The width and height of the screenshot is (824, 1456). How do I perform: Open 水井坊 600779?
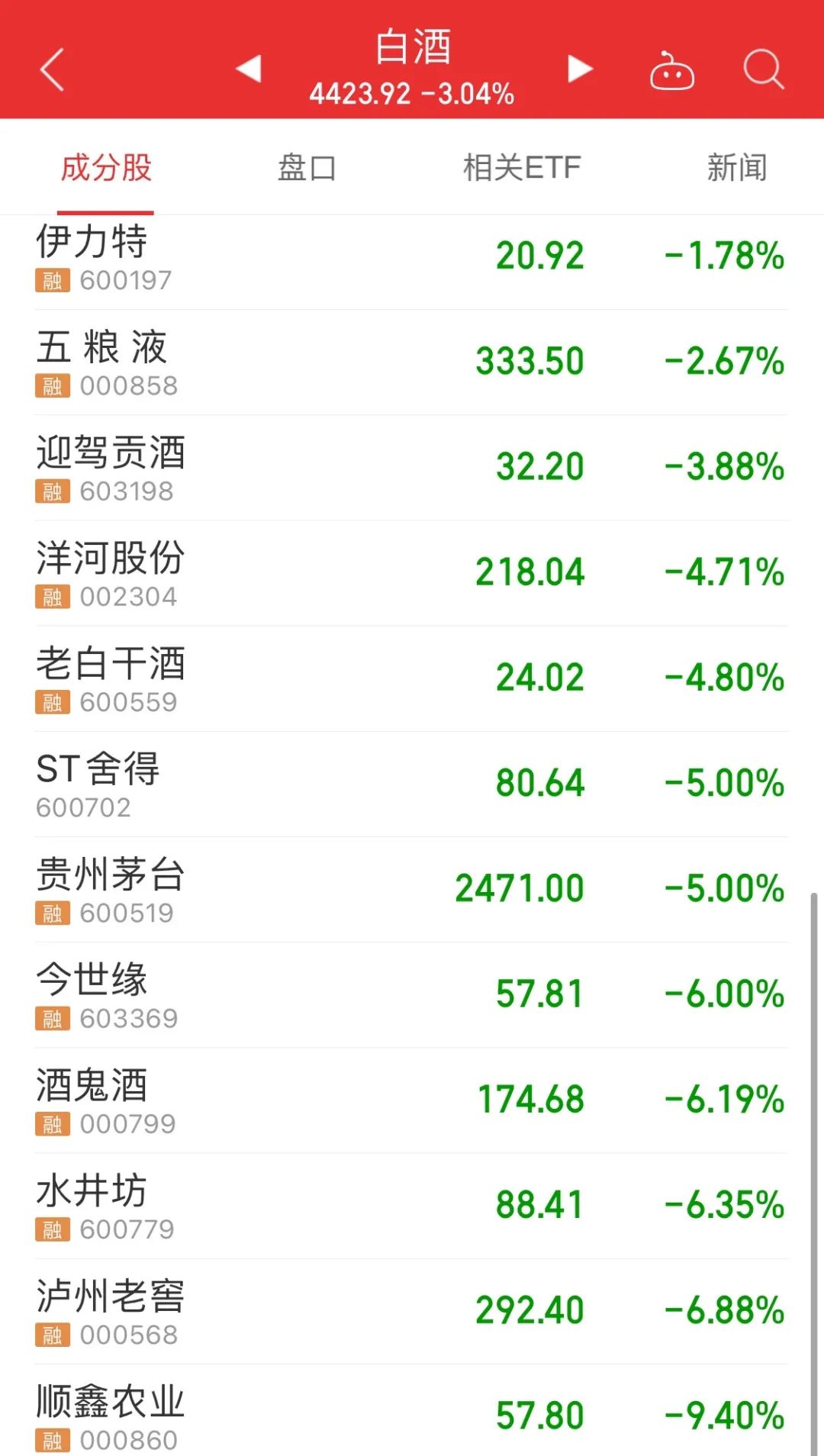pyautogui.click(x=412, y=1205)
